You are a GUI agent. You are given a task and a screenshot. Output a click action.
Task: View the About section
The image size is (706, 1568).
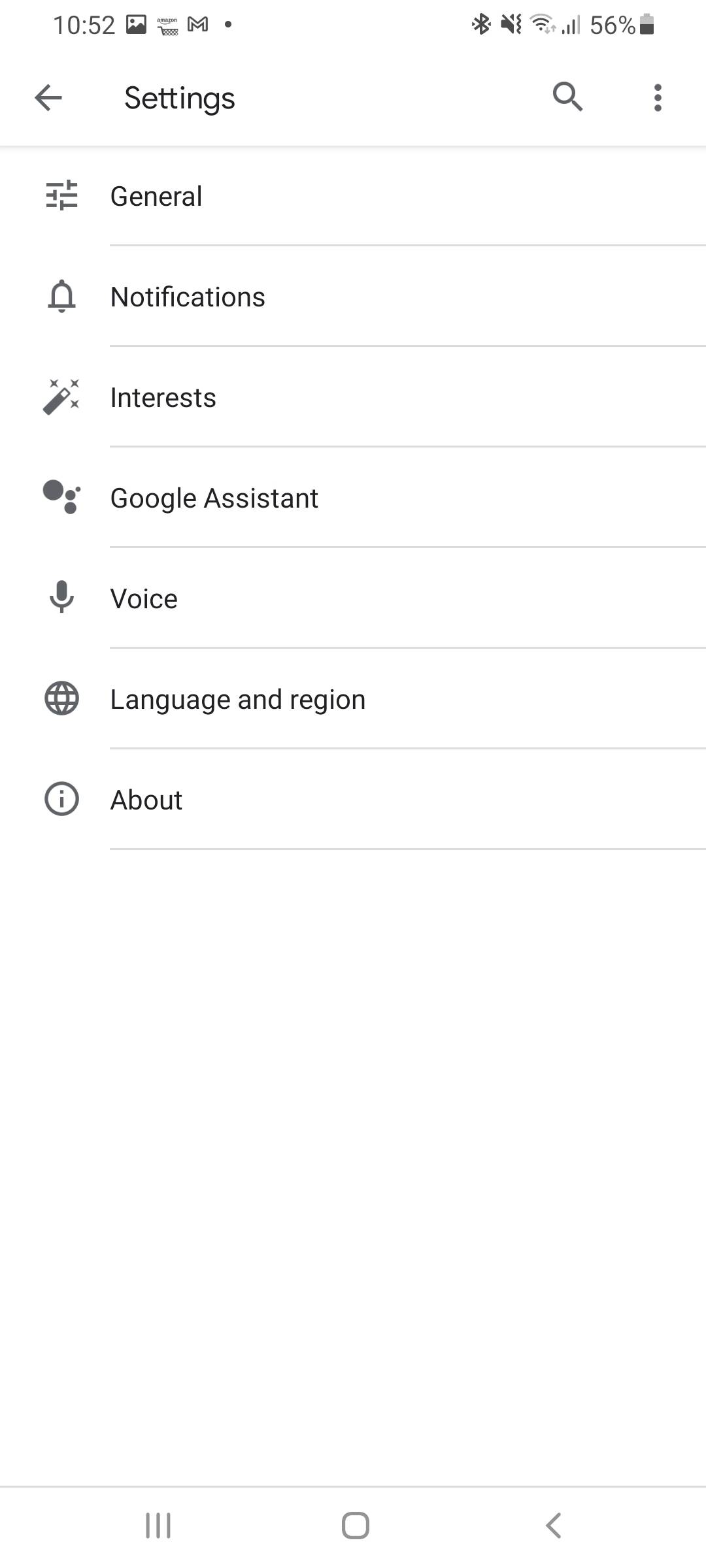[x=146, y=800]
